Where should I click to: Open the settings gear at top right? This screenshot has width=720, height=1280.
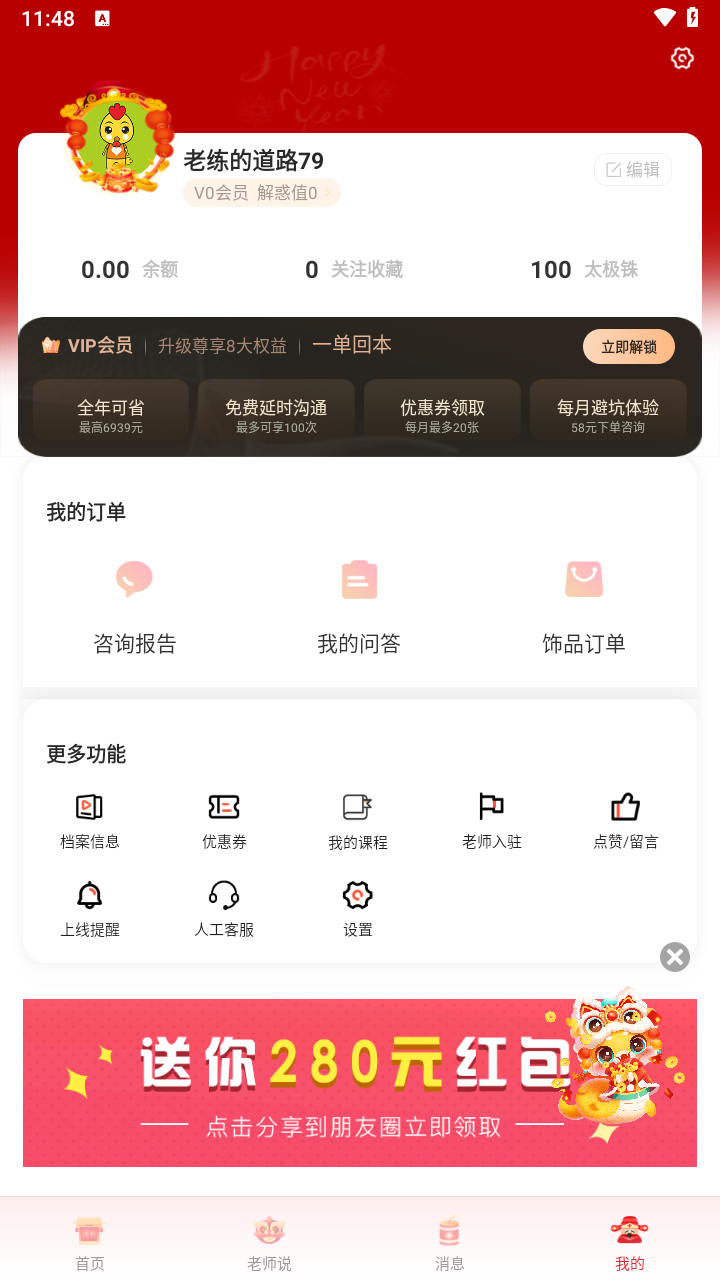click(x=682, y=58)
